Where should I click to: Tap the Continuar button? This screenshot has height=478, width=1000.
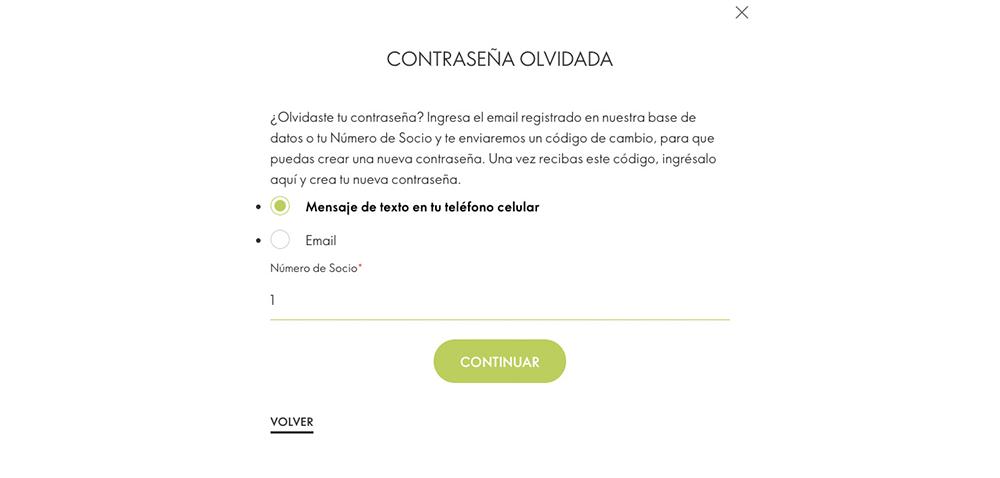tap(499, 361)
